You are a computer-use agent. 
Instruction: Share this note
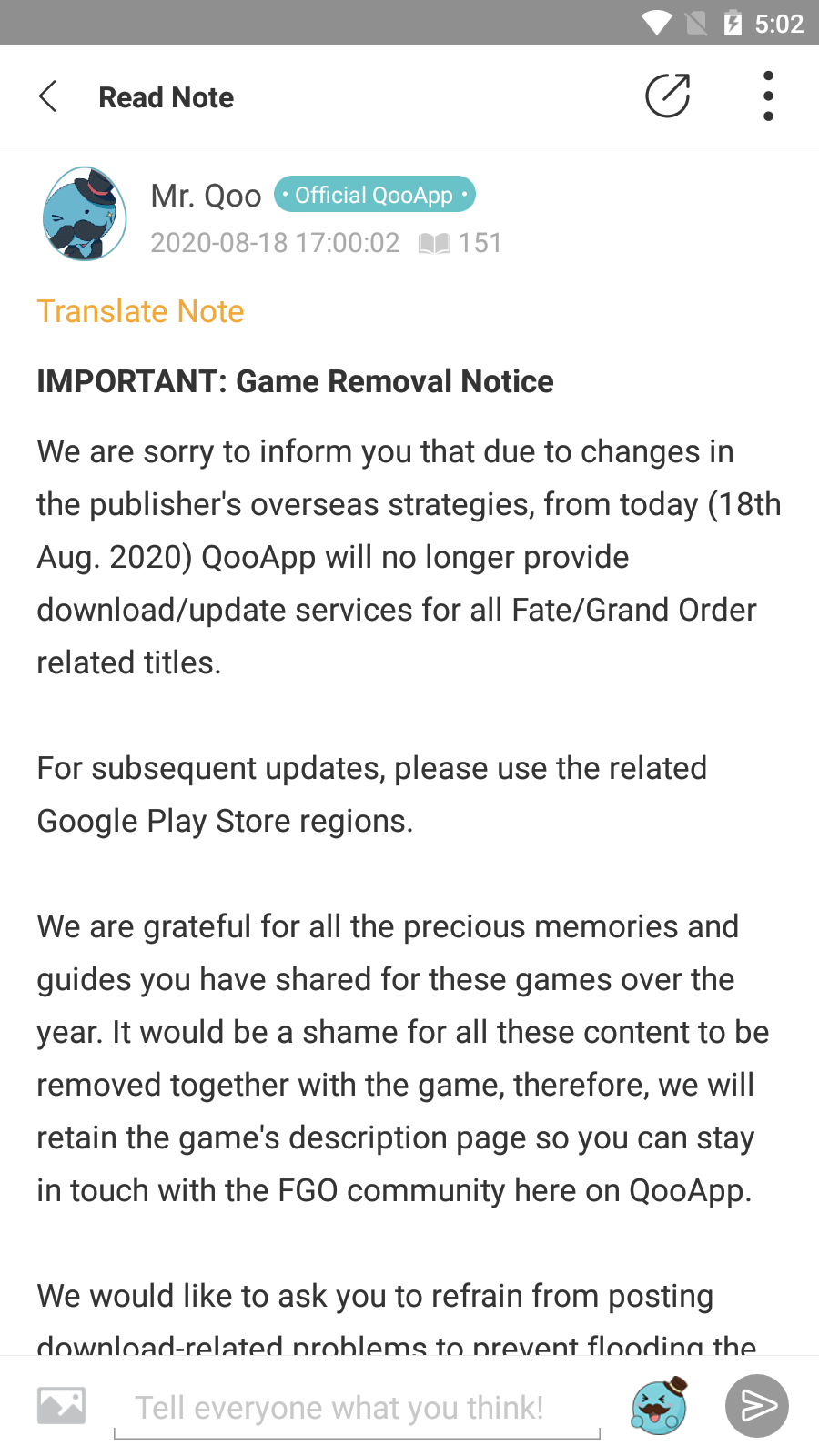tap(667, 96)
